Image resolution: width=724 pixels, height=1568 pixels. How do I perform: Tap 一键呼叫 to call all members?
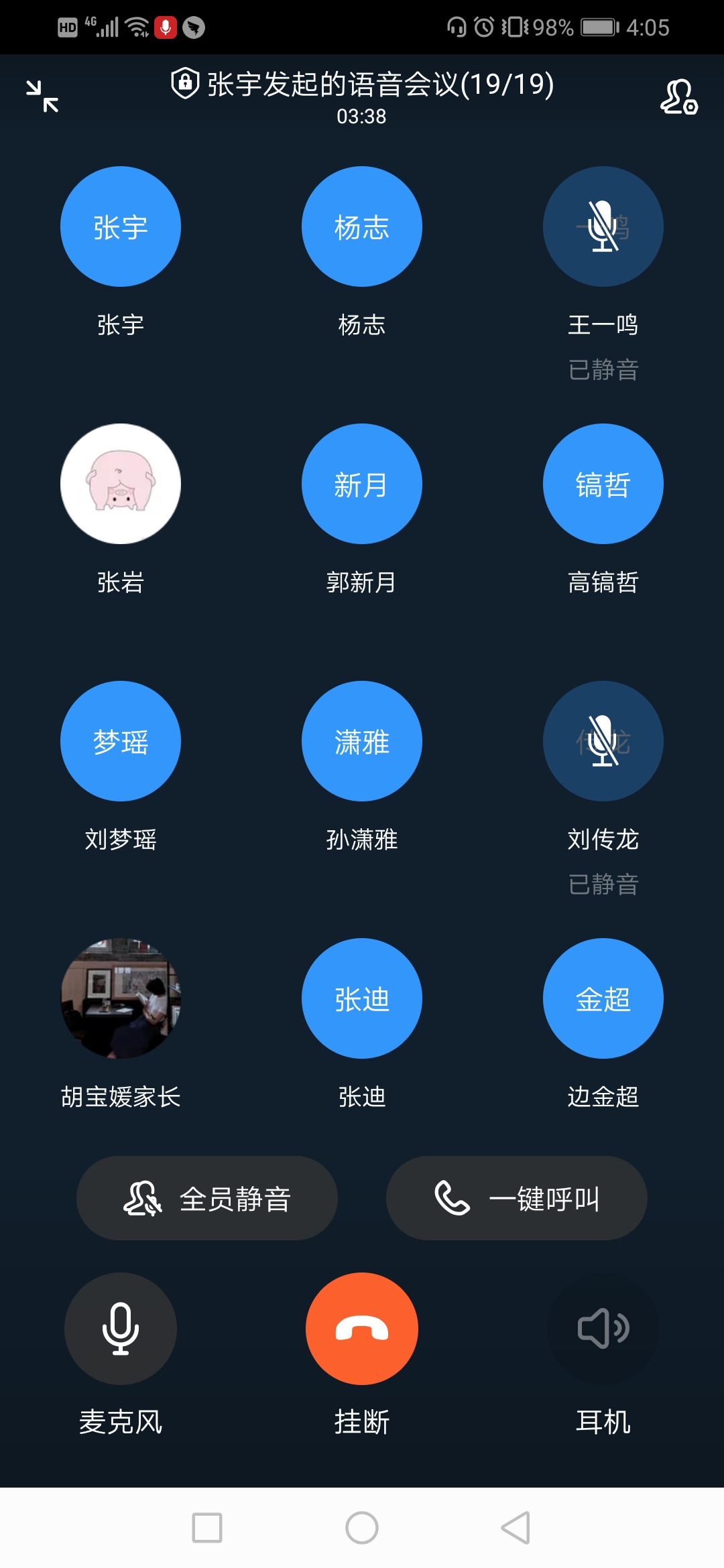(x=516, y=1198)
